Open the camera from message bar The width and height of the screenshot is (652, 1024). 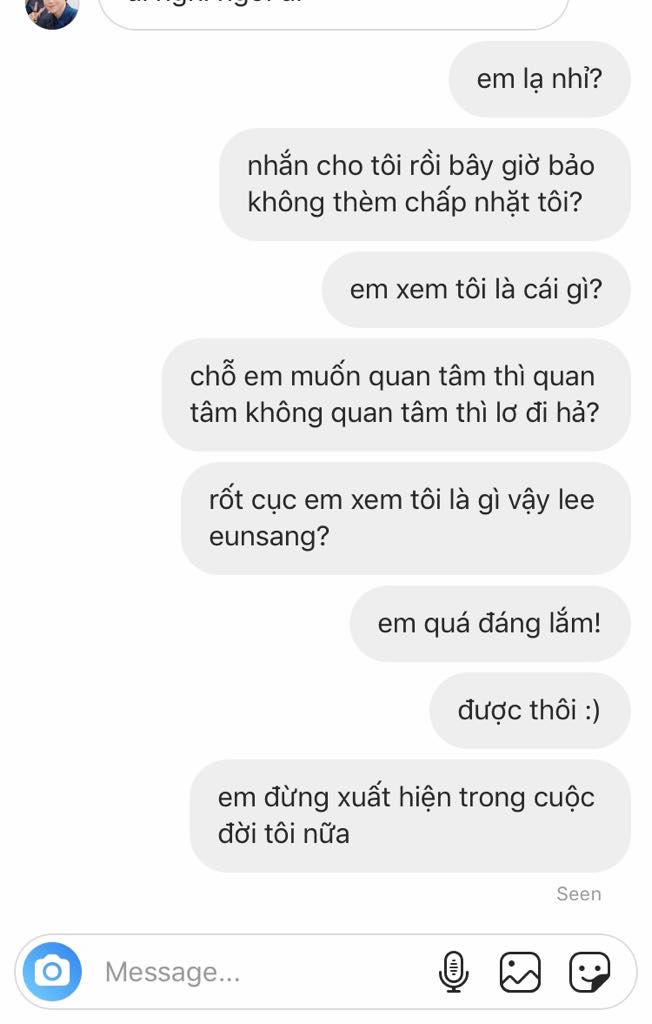point(52,971)
